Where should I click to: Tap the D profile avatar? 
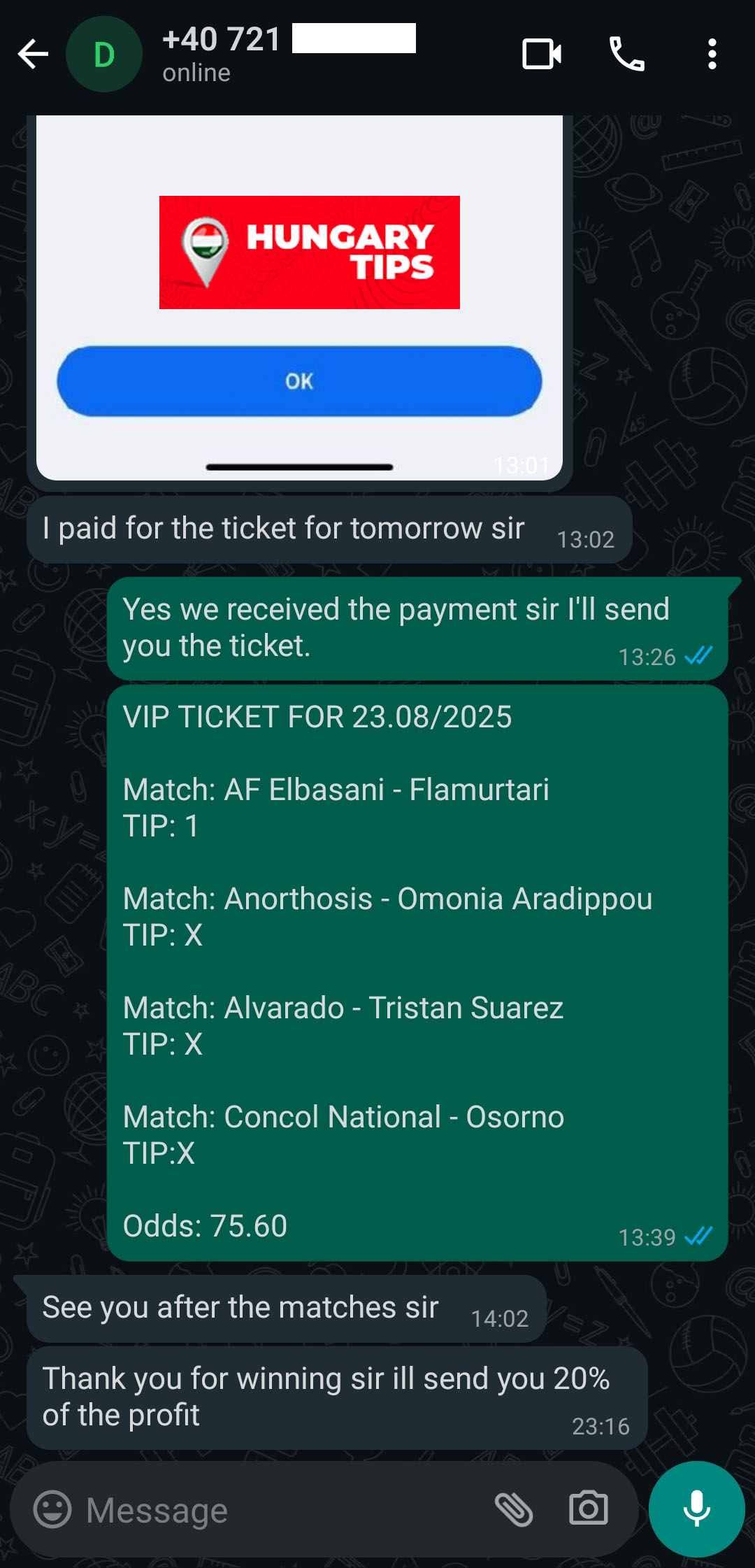pyautogui.click(x=104, y=54)
